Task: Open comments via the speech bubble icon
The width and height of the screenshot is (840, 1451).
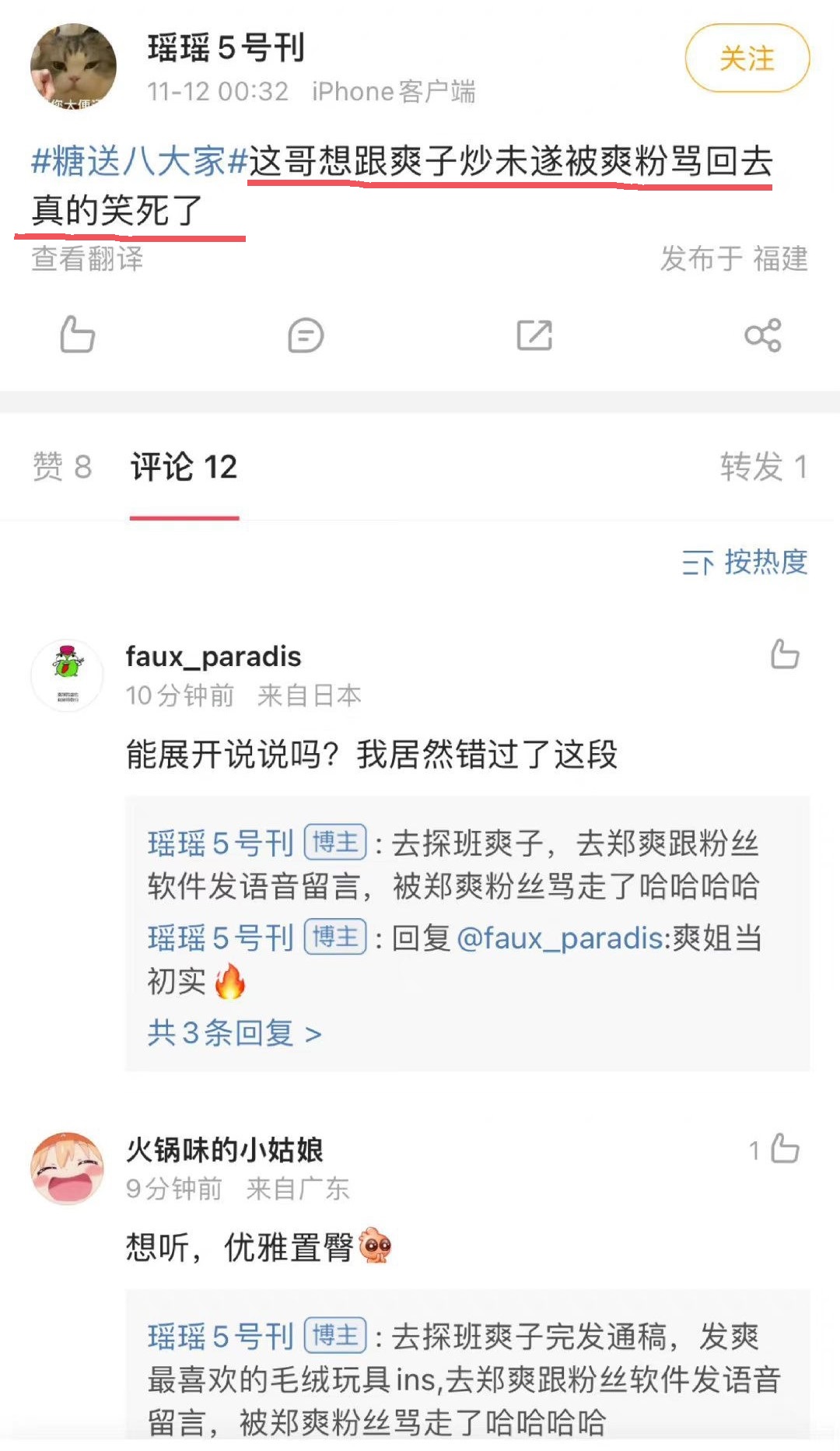Action: point(306,336)
